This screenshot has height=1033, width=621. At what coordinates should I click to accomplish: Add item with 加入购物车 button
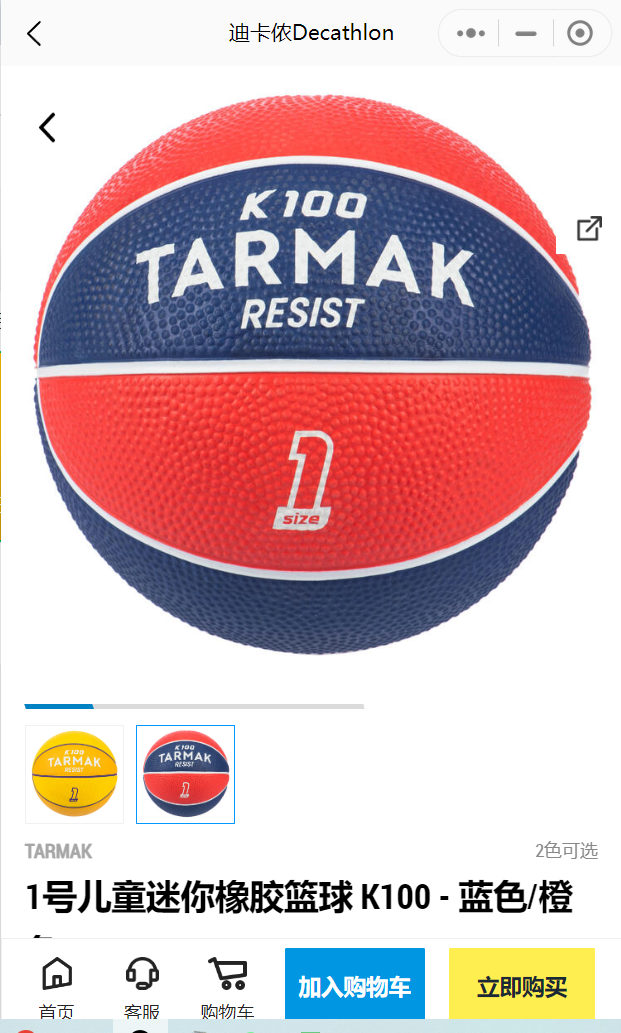[355, 986]
